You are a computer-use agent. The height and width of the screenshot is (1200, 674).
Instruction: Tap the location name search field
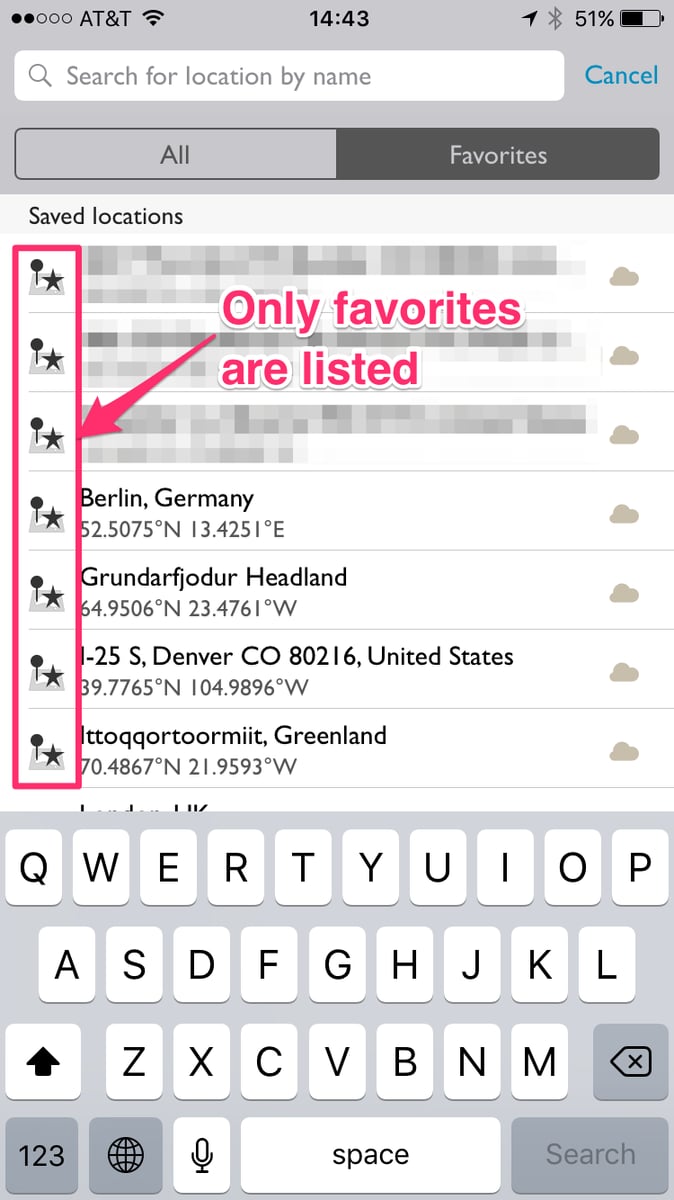click(290, 76)
